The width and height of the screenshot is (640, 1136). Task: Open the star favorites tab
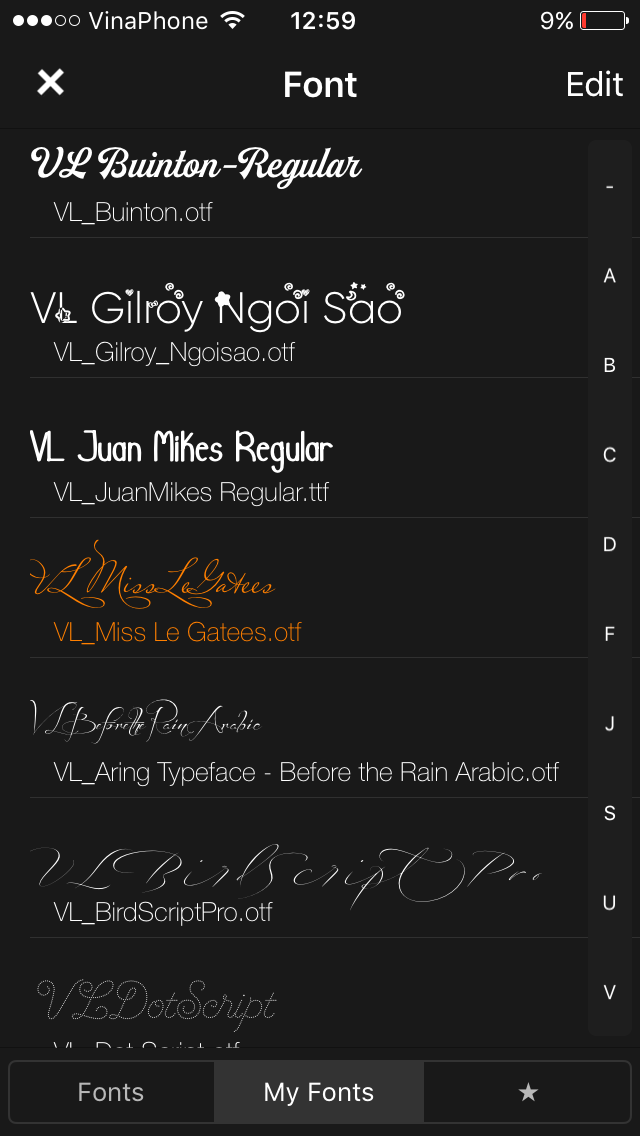coord(528,1092)
